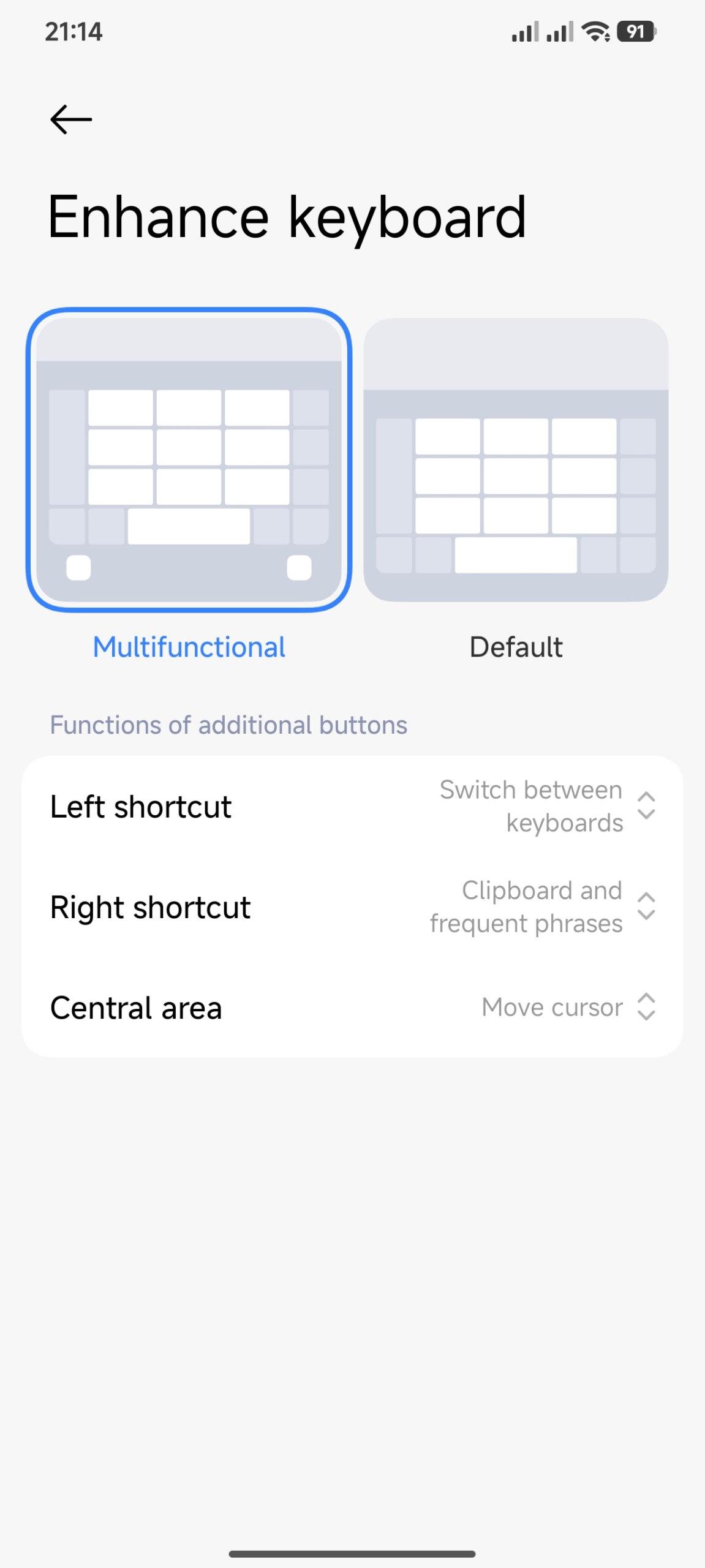Select the Multifunctional keyboard layout
This screenshot has width=705, height=1568.
(189, 459)
